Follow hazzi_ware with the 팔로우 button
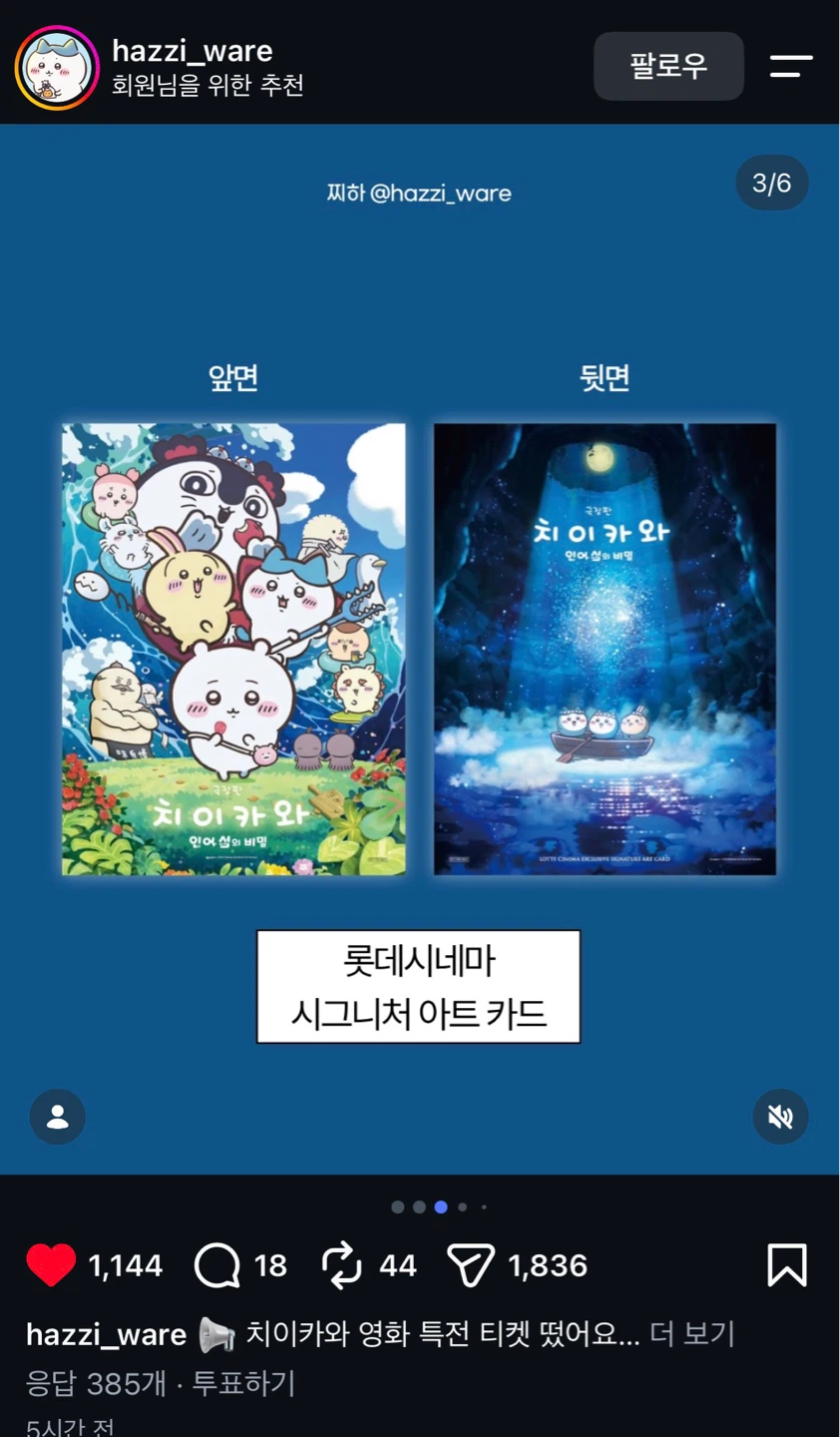Image resolution: width=840 pixels, height=1437 pixels. pyautogui.click(x=668, y=66)
